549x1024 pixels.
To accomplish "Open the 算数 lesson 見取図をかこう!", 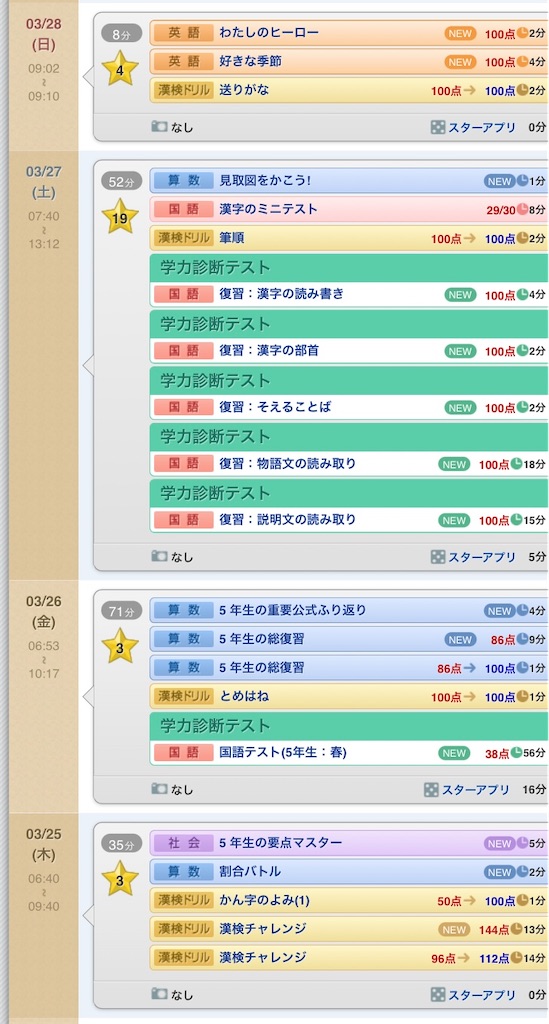I will (349, 181).
